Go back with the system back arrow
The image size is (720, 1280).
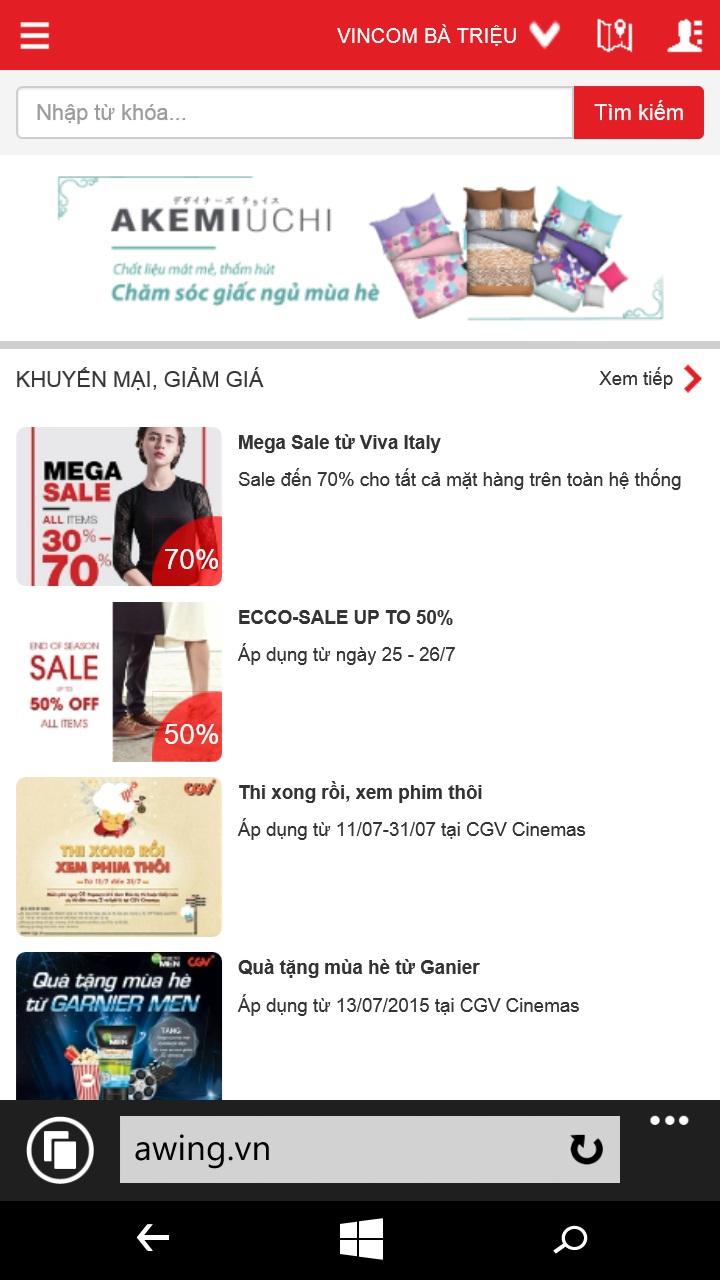click(152, 1239)
